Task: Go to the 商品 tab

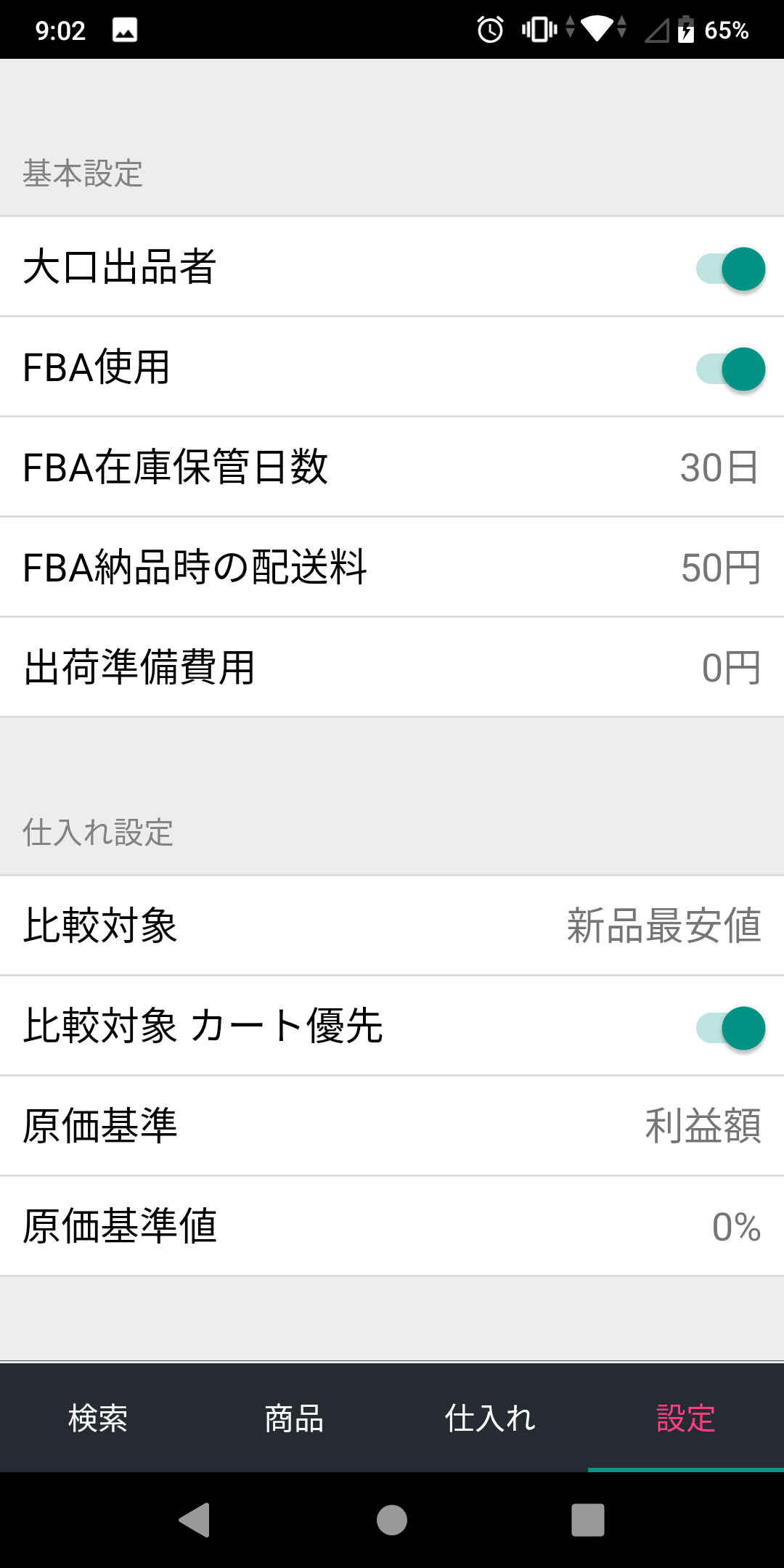Action: click(294, 1418)
